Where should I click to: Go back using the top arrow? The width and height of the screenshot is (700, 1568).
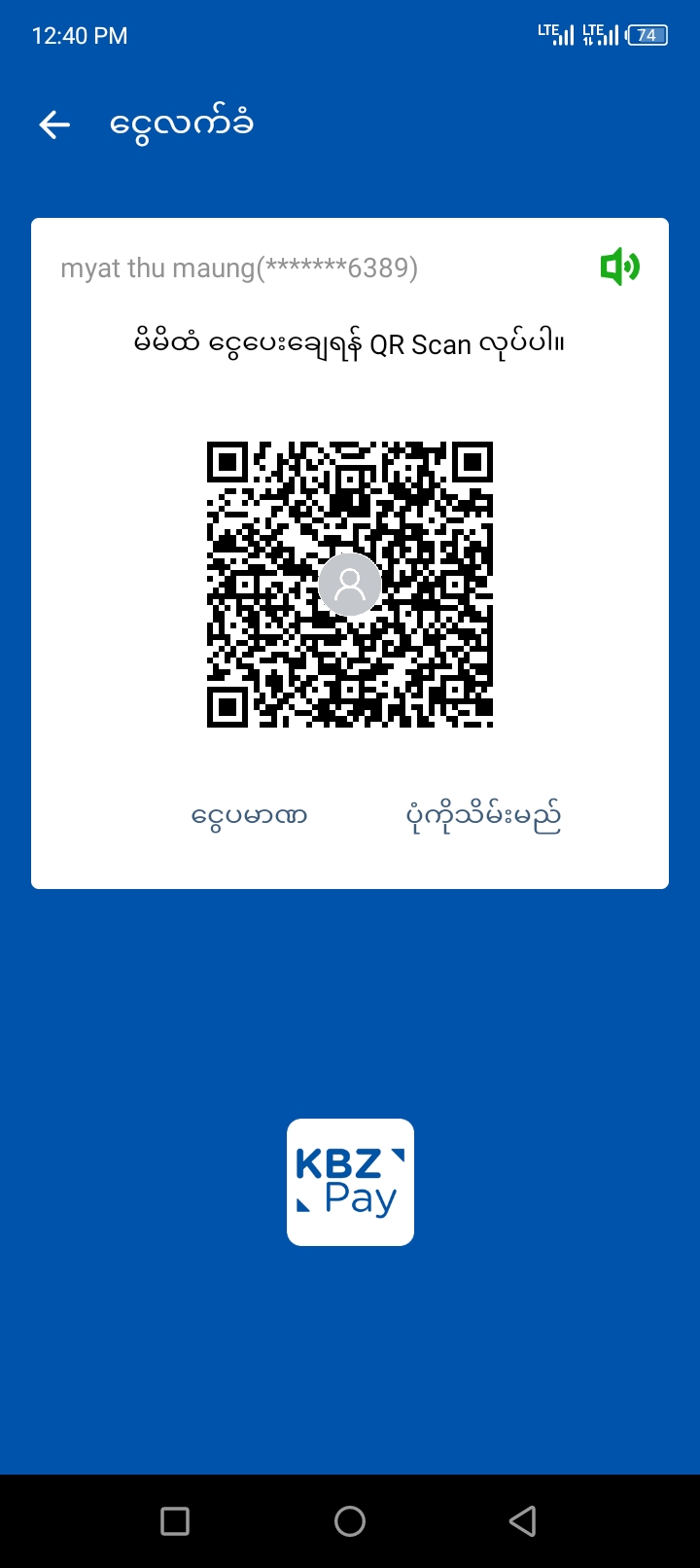(x=54, y=125)
